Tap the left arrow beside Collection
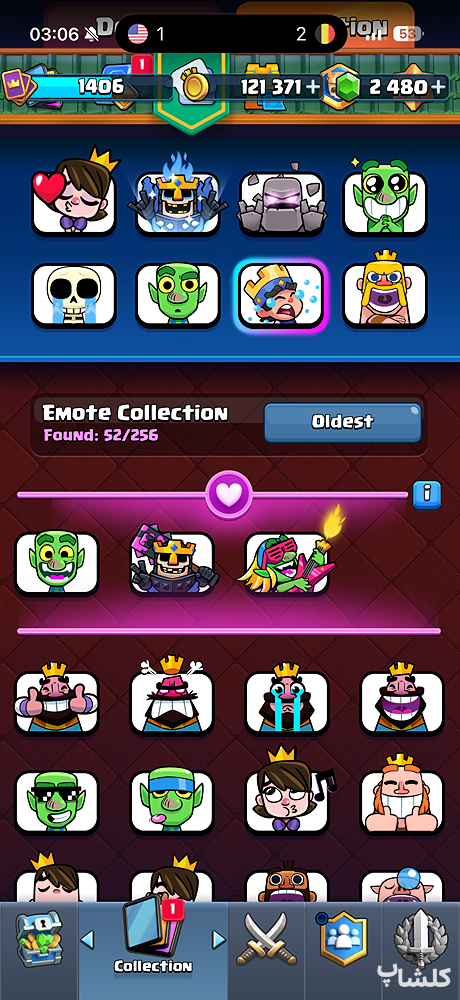460x1000 pixels. coord(87,939)
